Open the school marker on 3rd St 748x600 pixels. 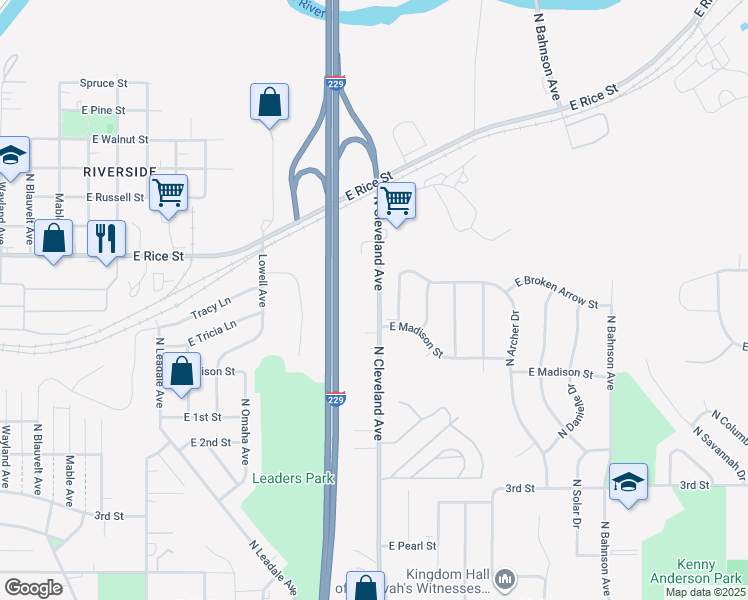[628, 483]
